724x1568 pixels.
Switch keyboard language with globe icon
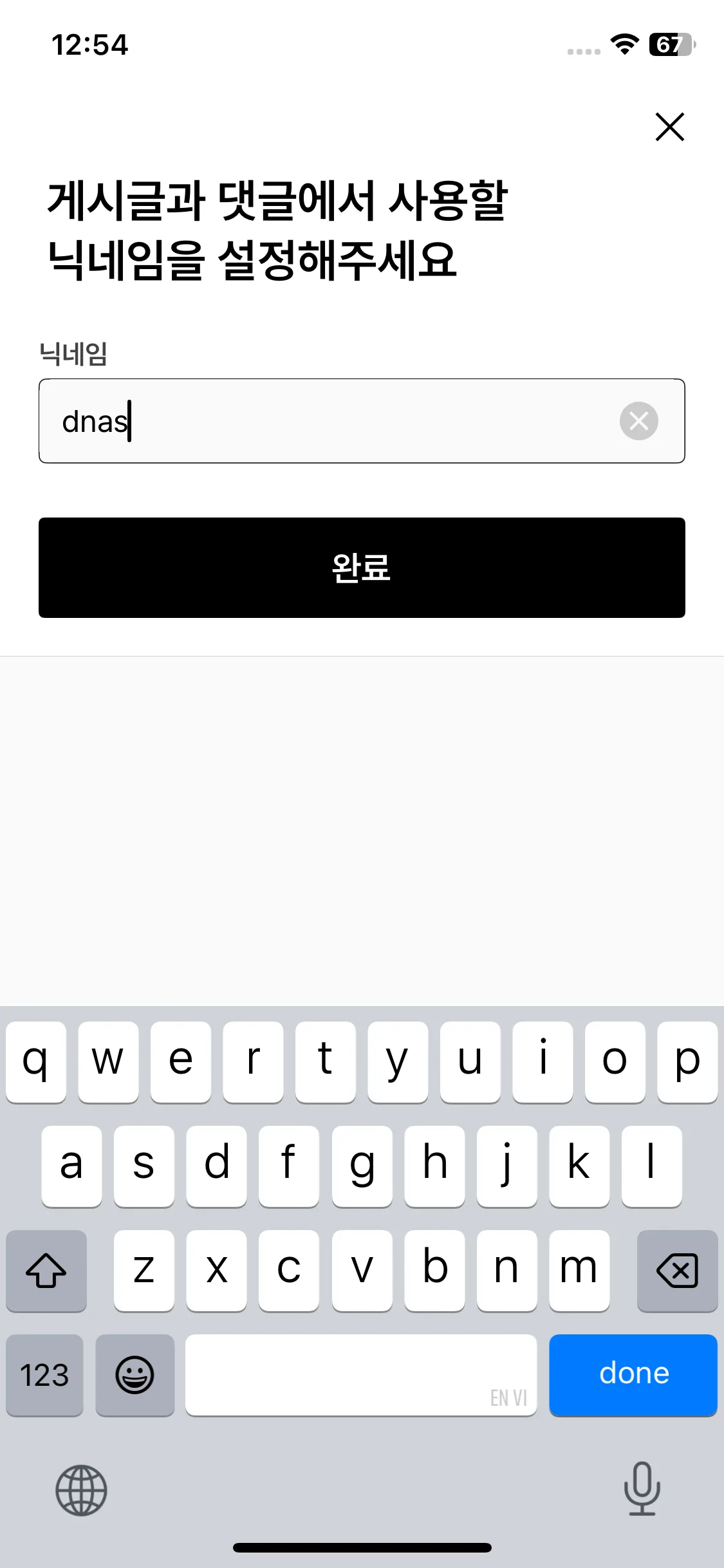tap(81, 1489)
